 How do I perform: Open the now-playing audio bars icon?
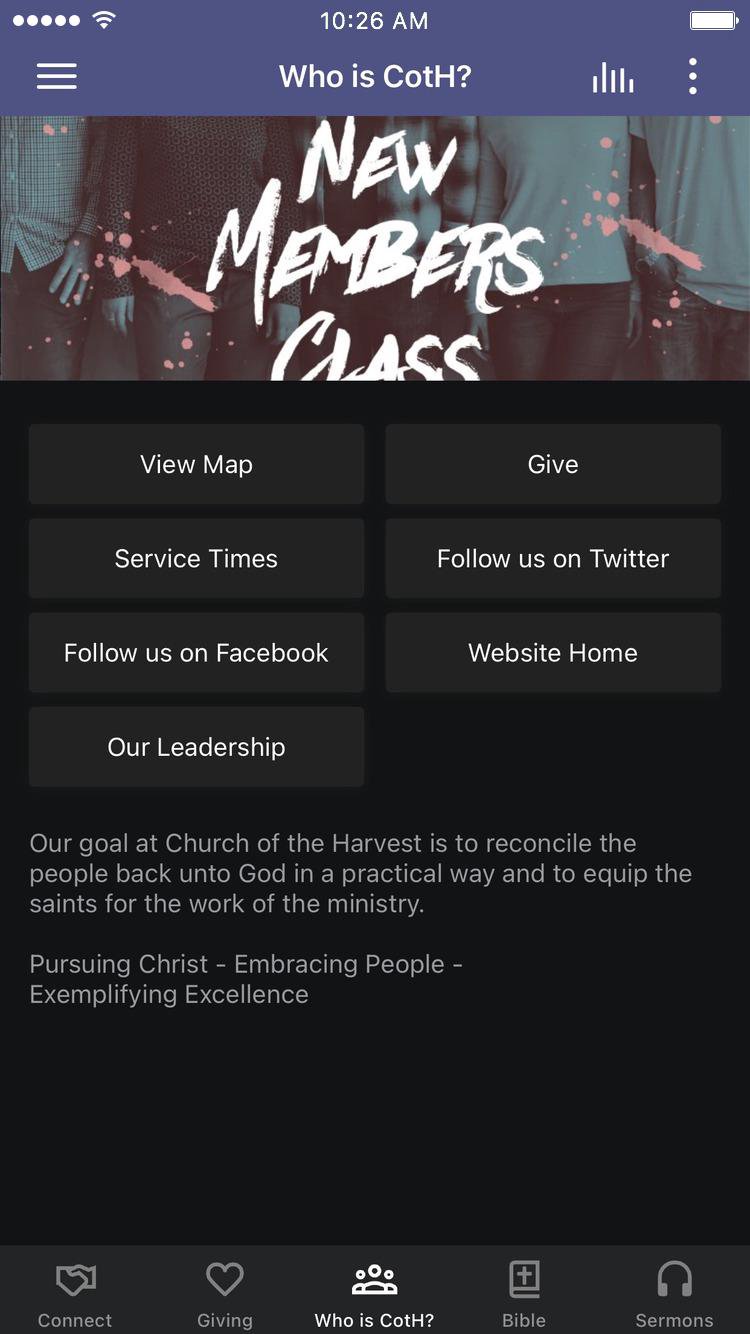tap(612, 78)
